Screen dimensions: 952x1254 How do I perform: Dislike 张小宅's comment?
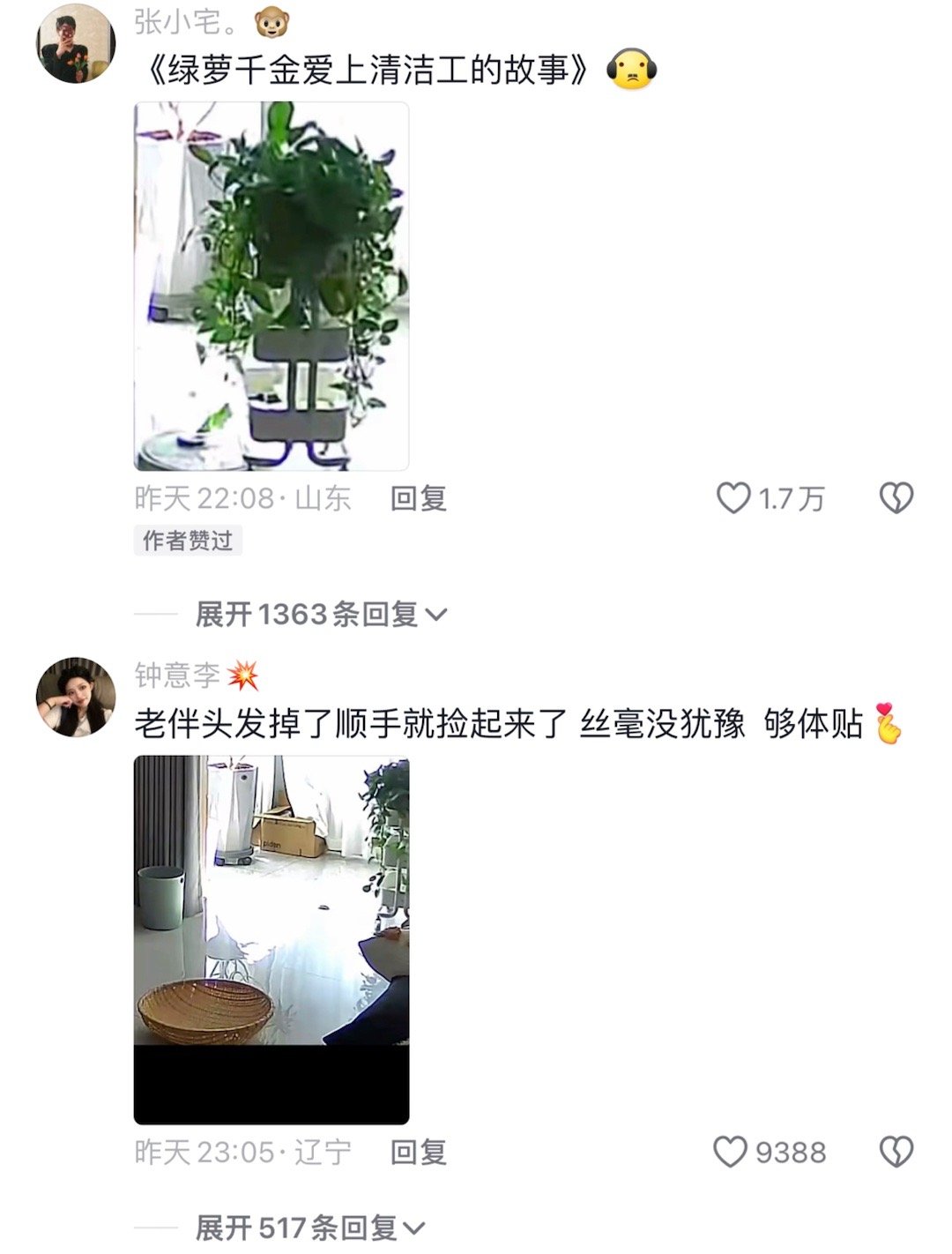point(896,498)
